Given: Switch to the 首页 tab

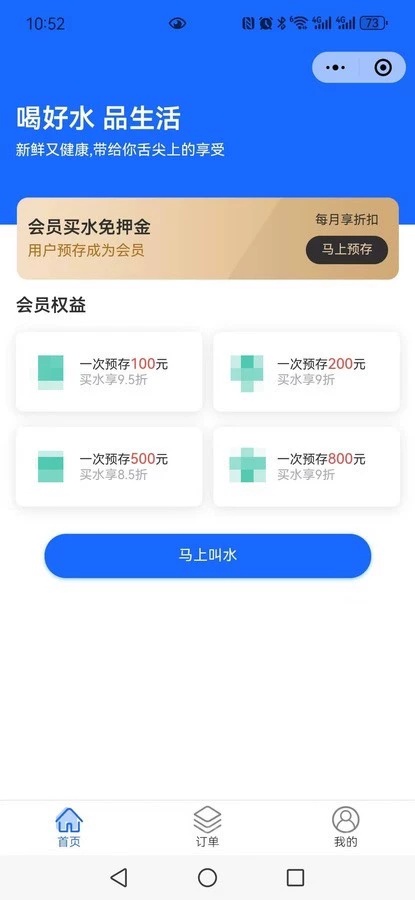Looking at the screenshot, I should (x=69, y=827).
